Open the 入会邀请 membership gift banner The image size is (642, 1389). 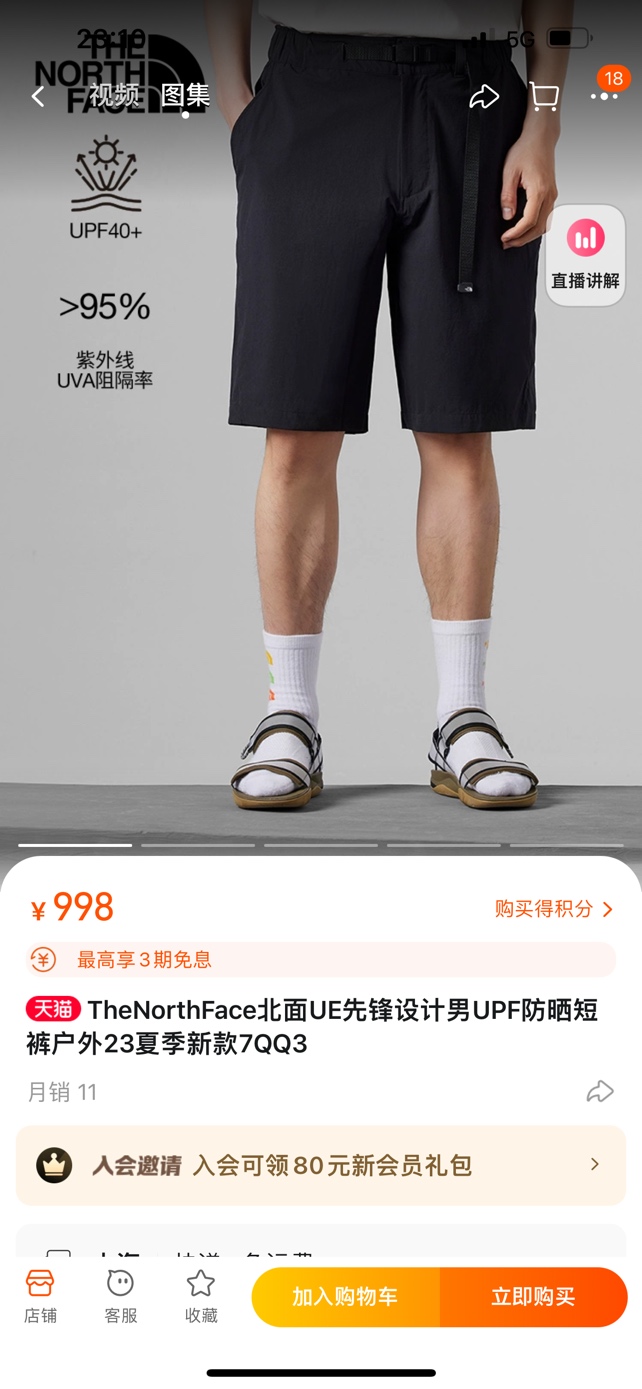(320, 1165)
